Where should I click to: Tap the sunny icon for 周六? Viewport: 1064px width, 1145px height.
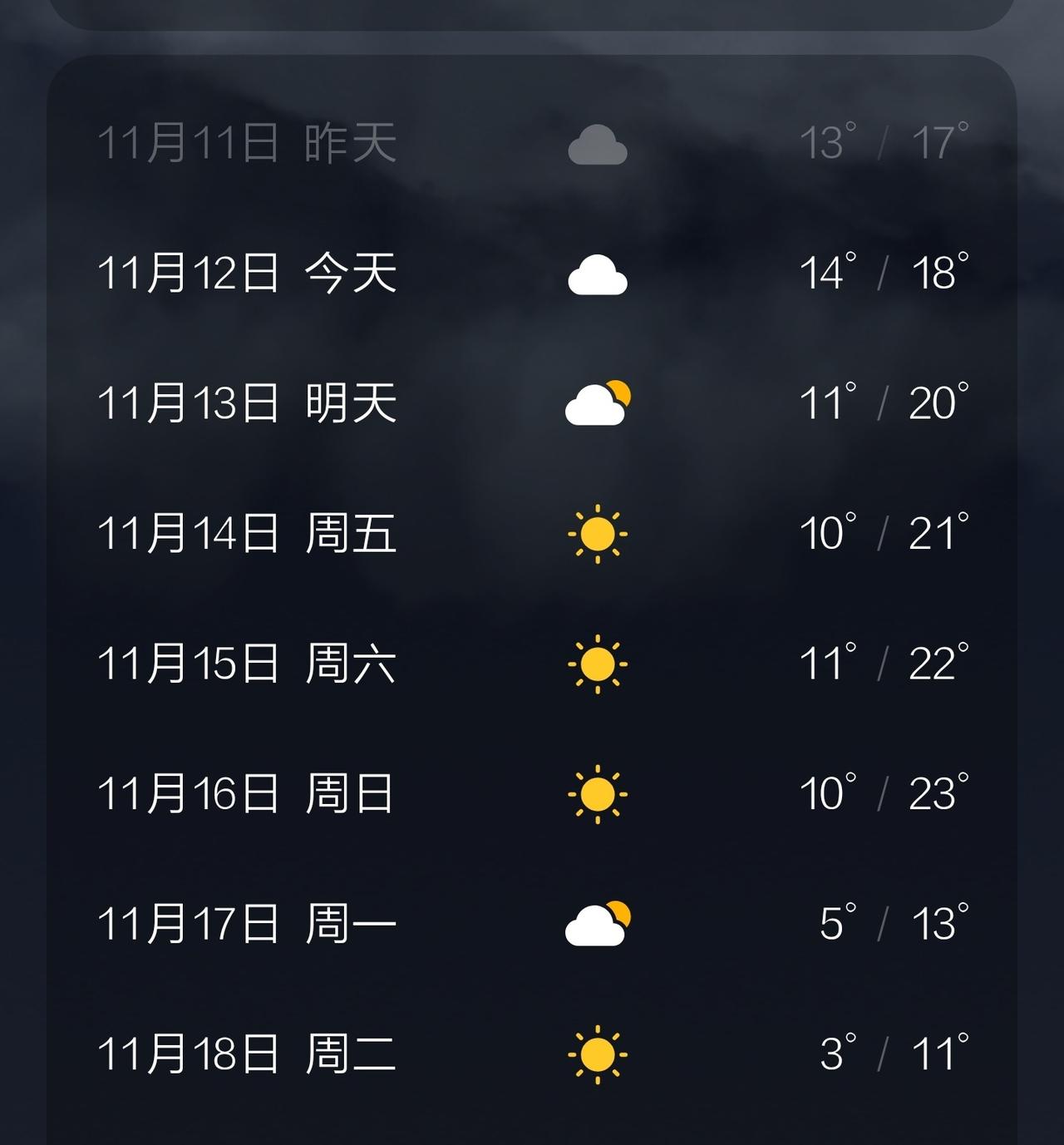click(x=600, y=664)
